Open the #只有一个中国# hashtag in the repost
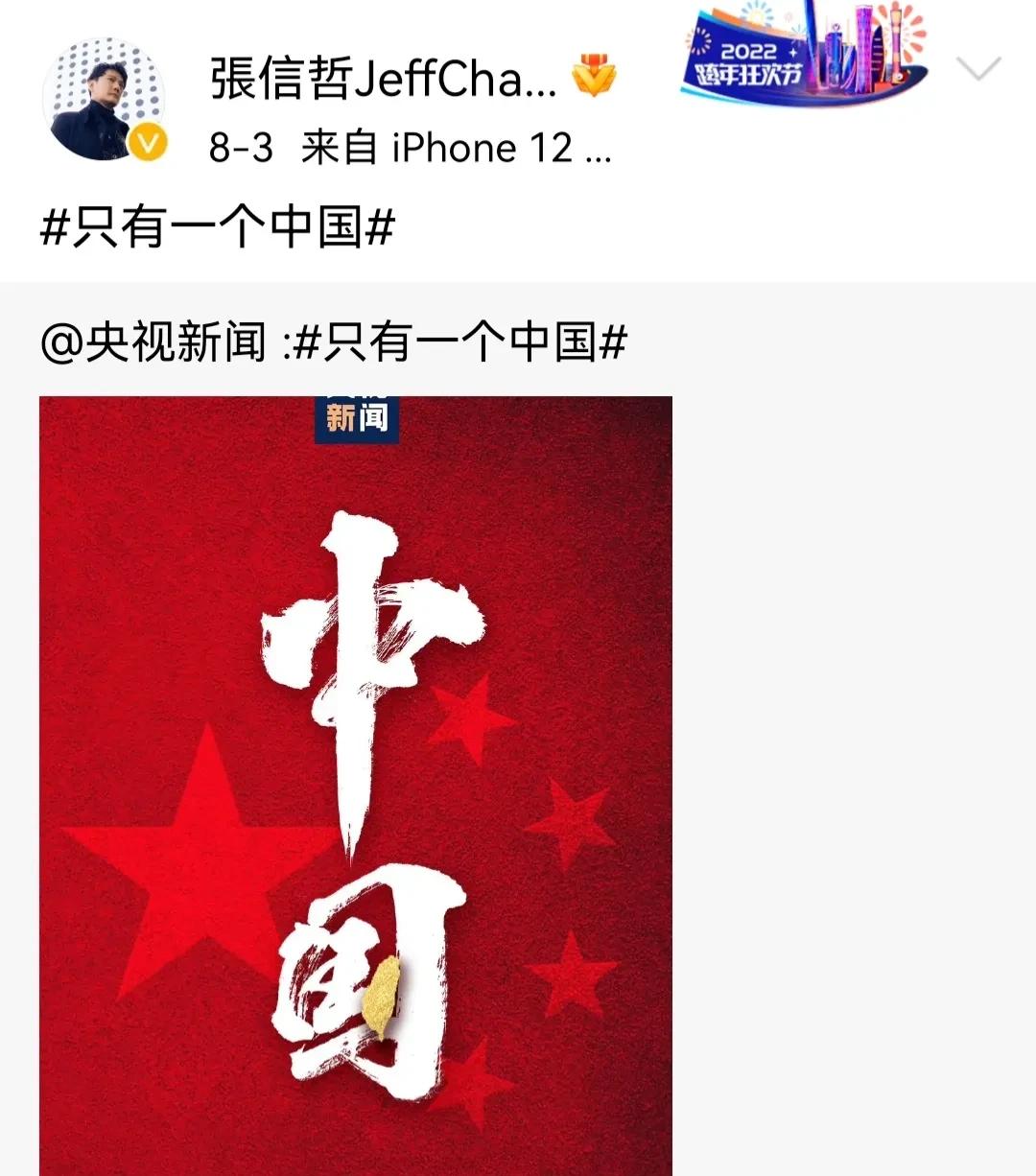This screenshot has width=1036, height=1176. 460,342
